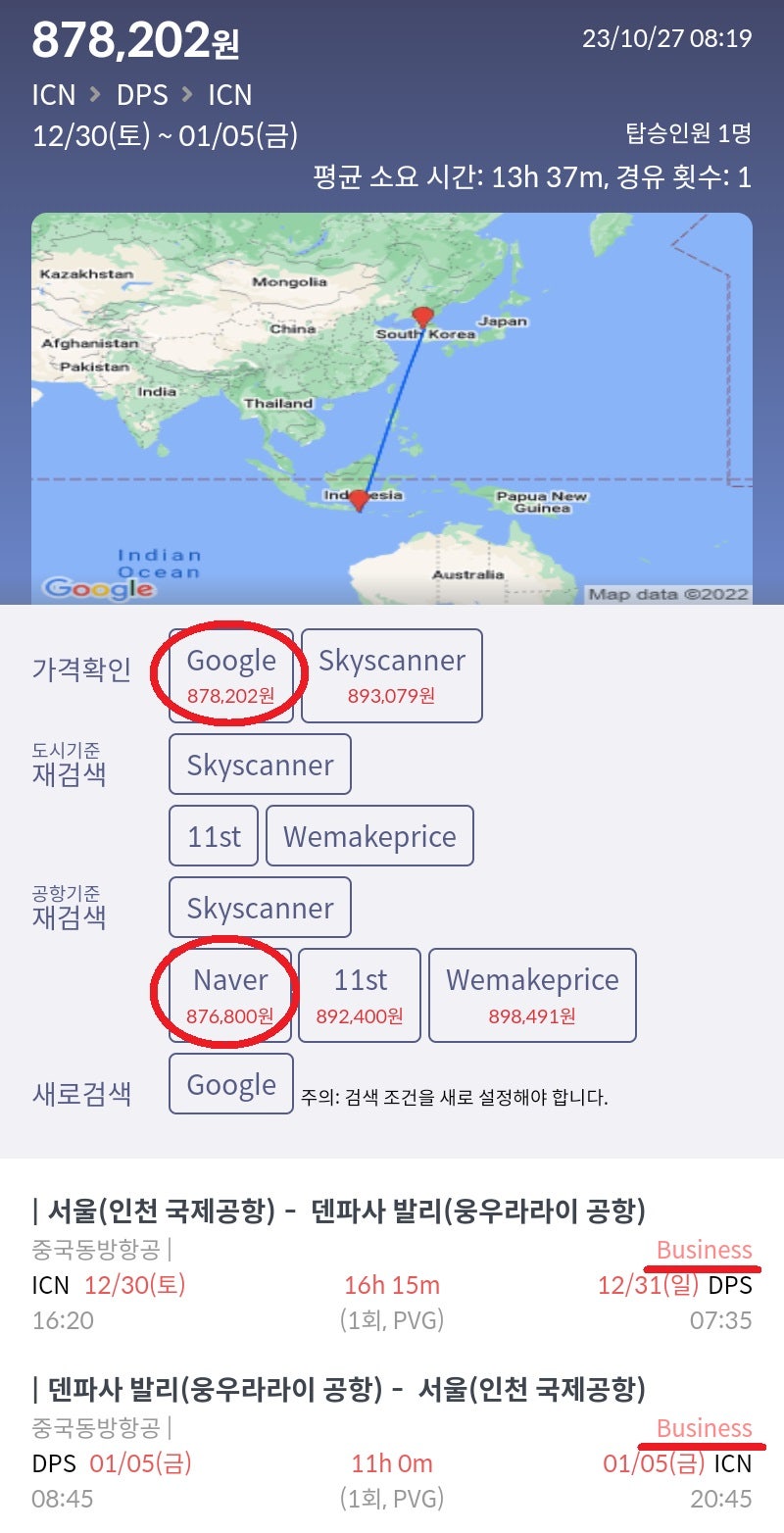Tap Skyscanner under 도시기준 재검색
The height and width of the screenshot is (1533, 784).
click(x=261, y=765)
